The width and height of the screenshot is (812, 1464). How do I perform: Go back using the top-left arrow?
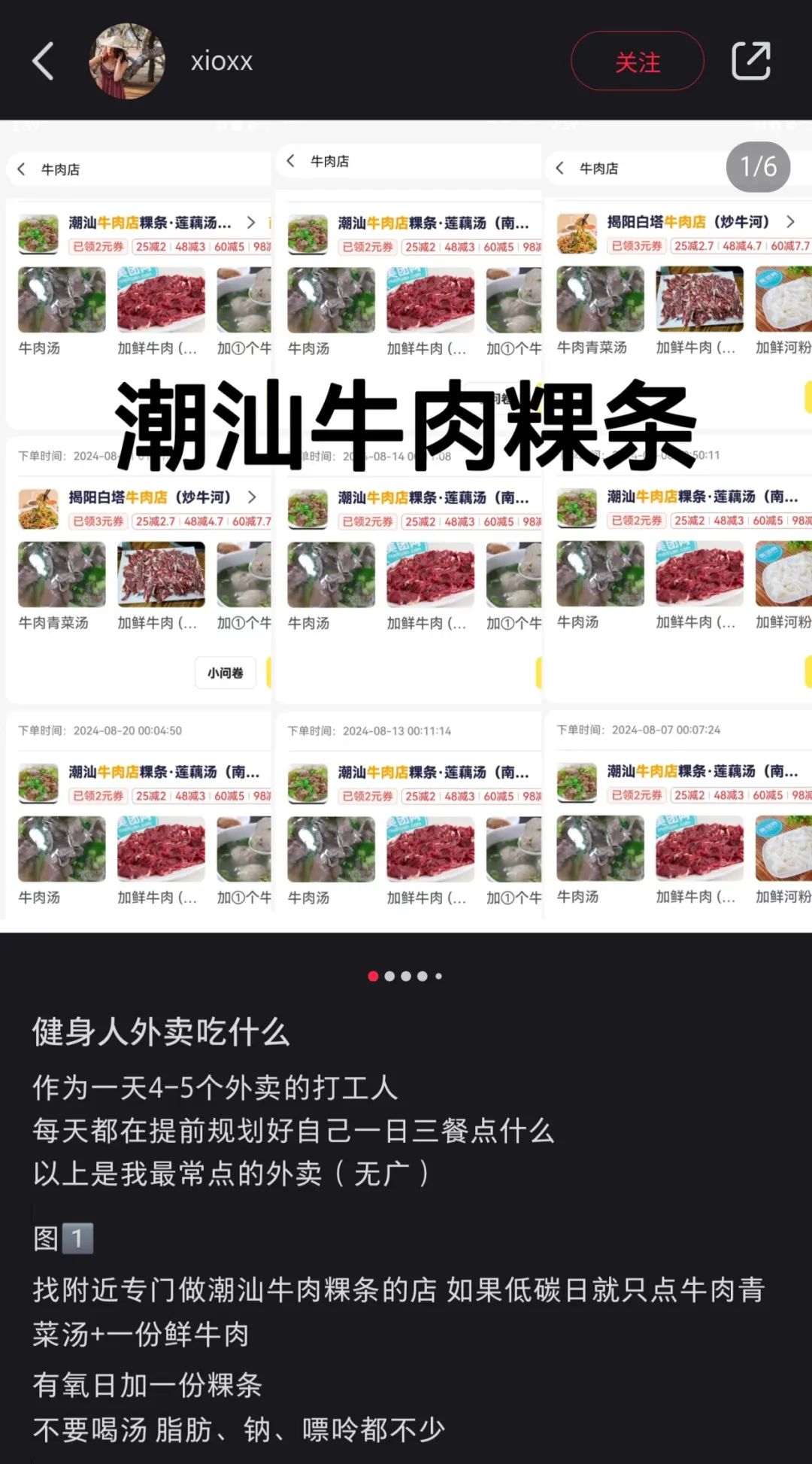[43, 61]
